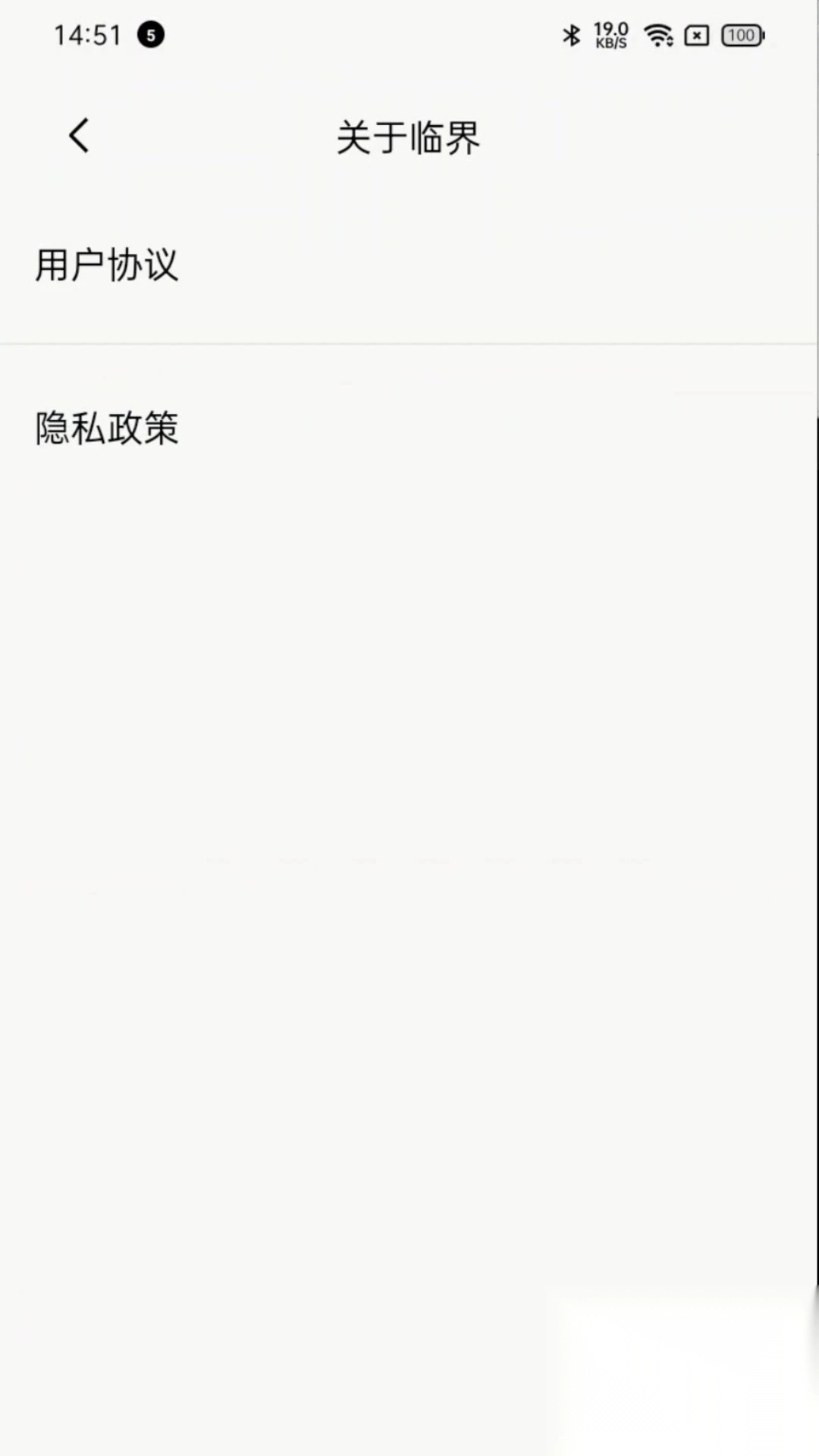This screenshot has width=819, height=1456.
Task: Tap the status bar area
Action: coord(409,35)
